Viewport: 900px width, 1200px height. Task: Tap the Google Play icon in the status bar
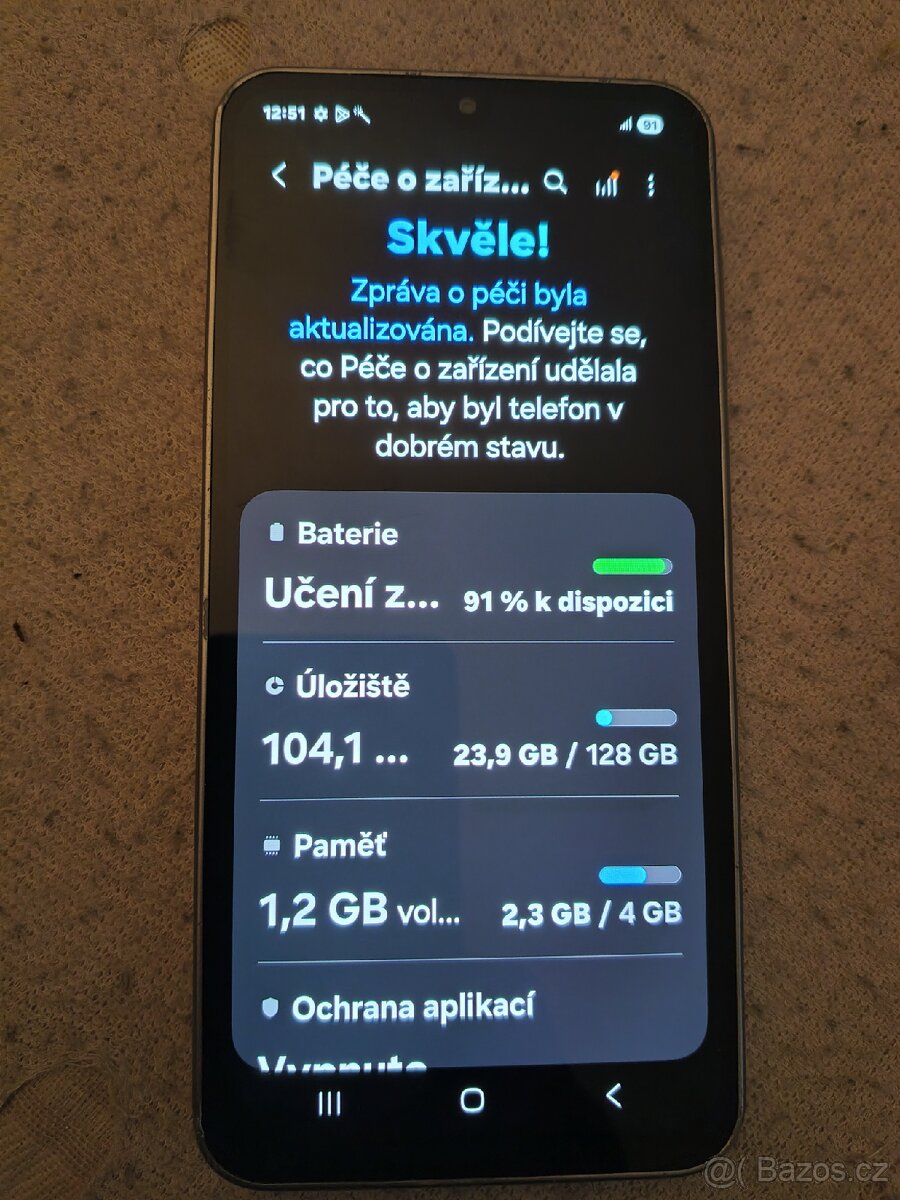(x=343, y=116)
